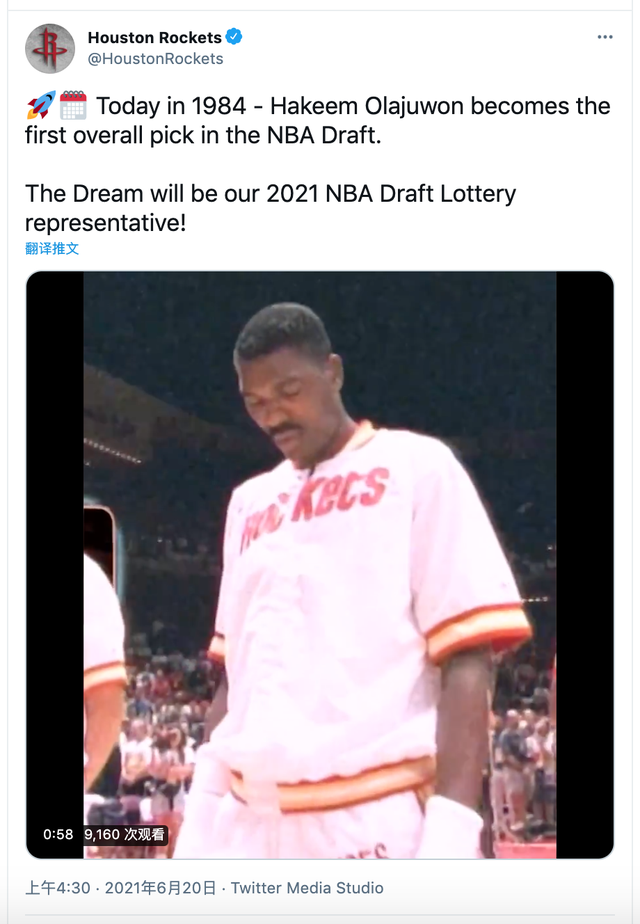Open the Houston Rockets profile avatar
640x924 pixels.
click(x=50, y=48)
